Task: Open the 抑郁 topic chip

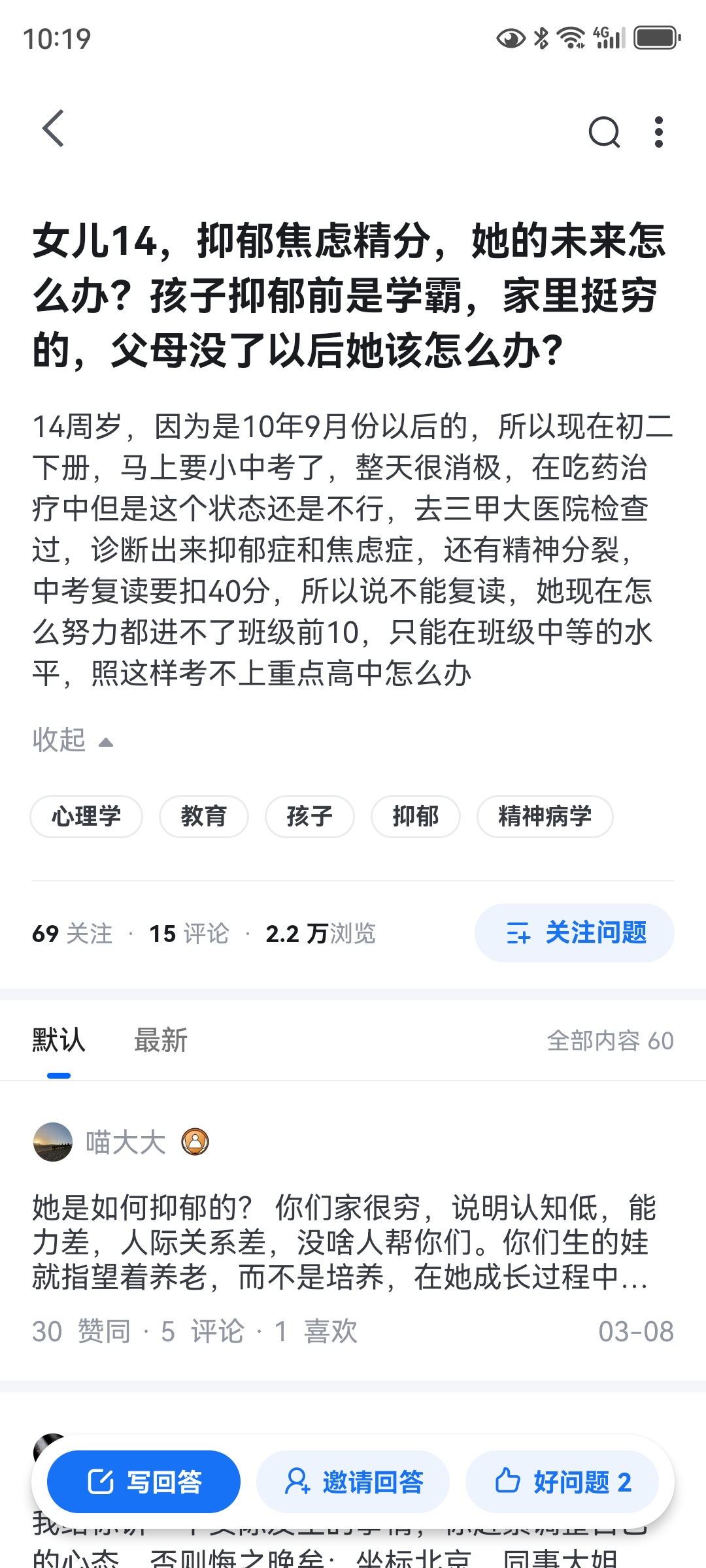Action: pos(416,817)
